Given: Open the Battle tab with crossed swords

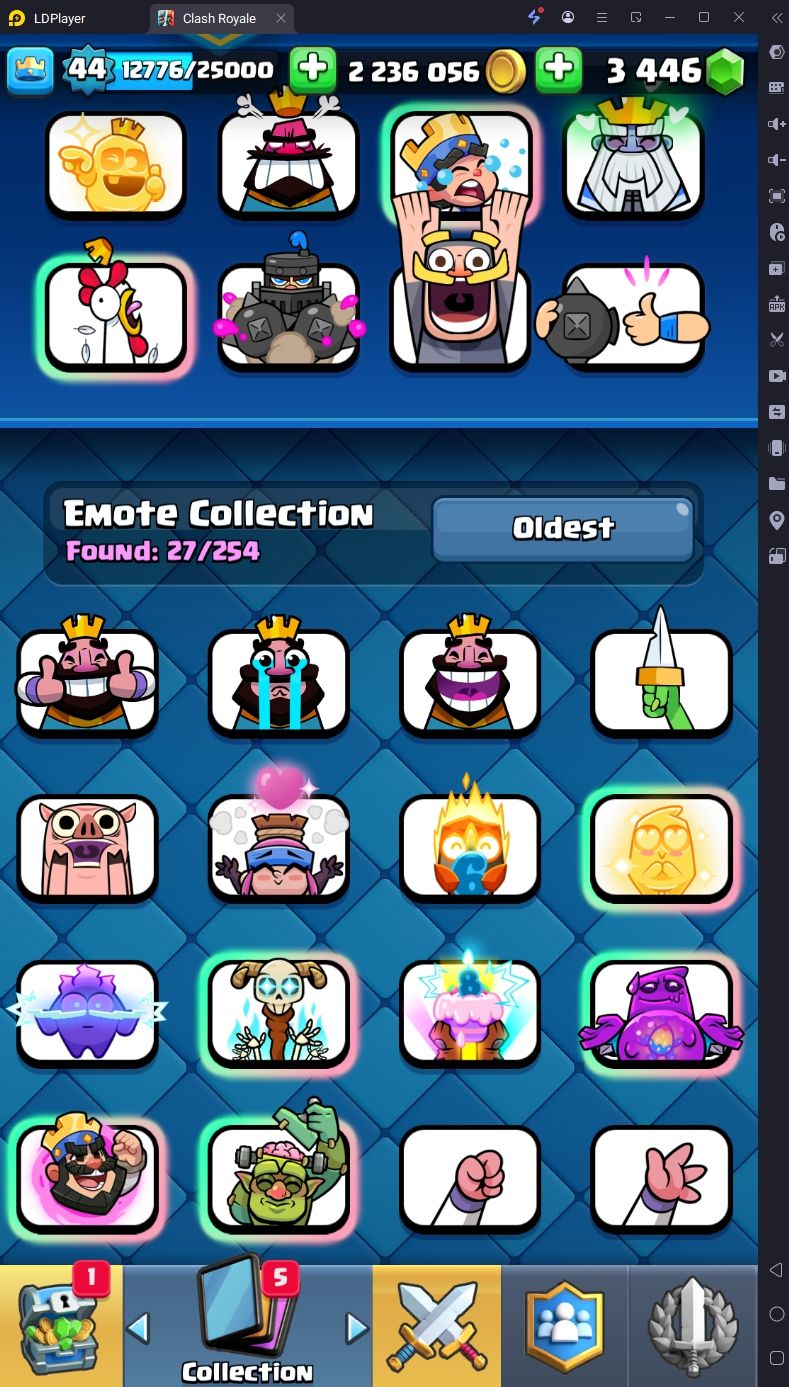Looking at the screenshot, I should click(436, 1325).
